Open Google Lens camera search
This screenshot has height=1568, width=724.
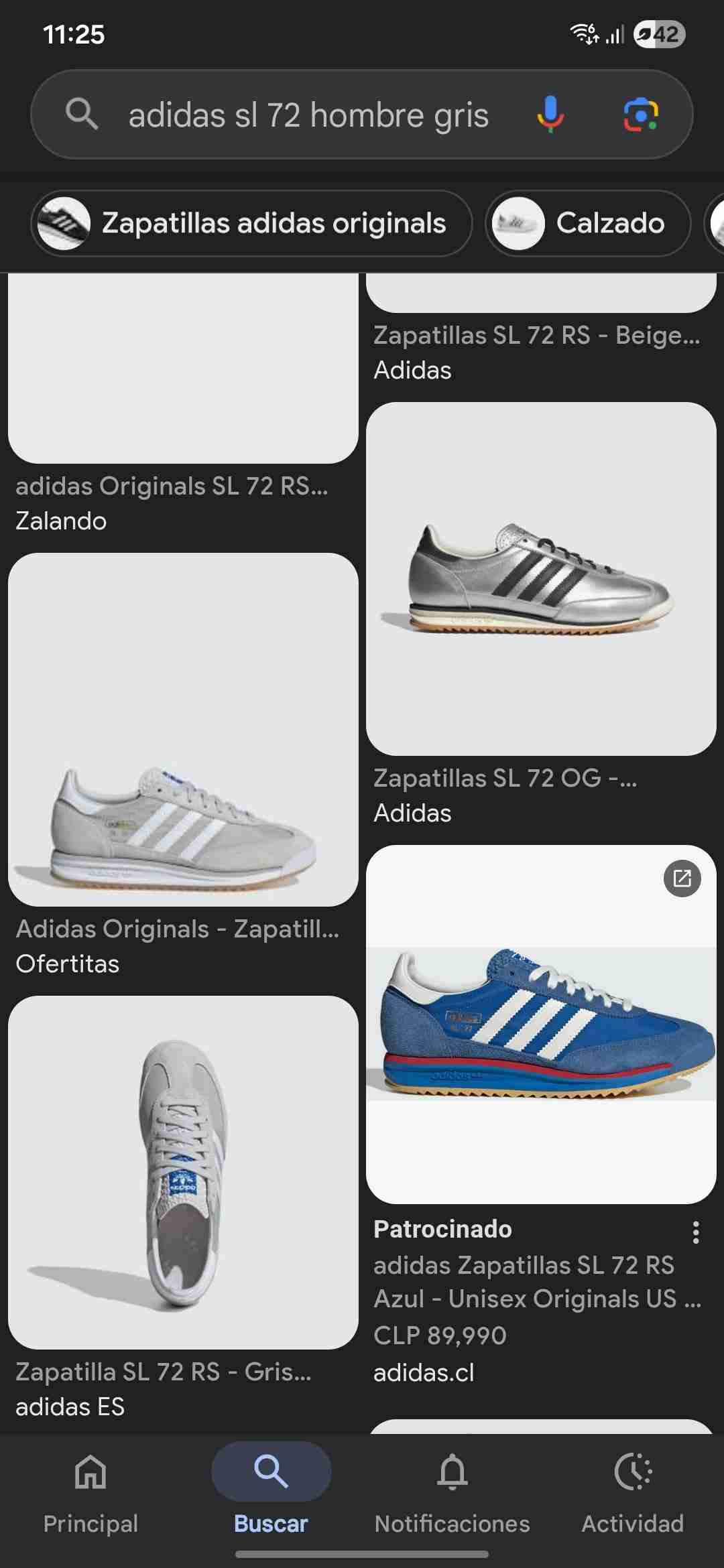(642, 114)
